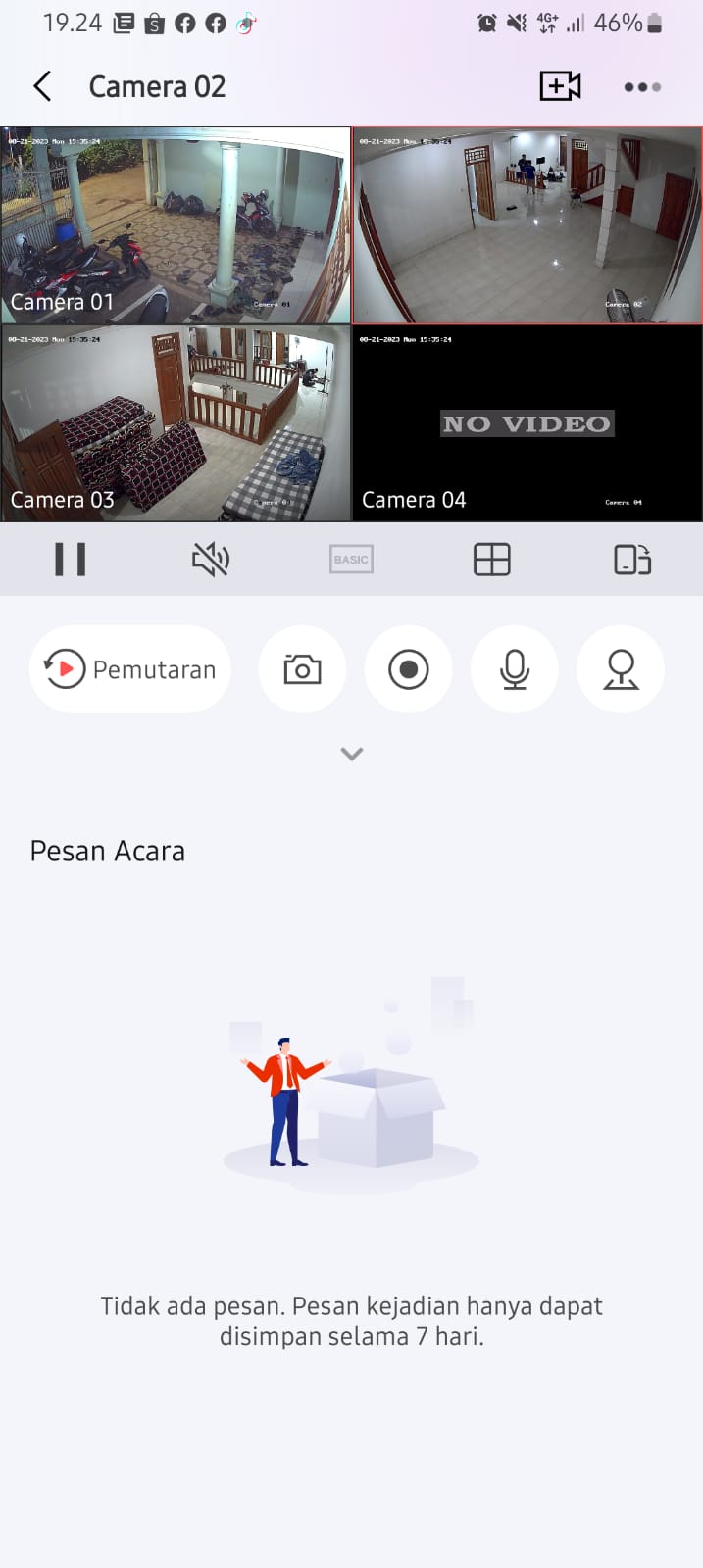
Task: Change the multi-window grid layout
Action: coord(491,560)
